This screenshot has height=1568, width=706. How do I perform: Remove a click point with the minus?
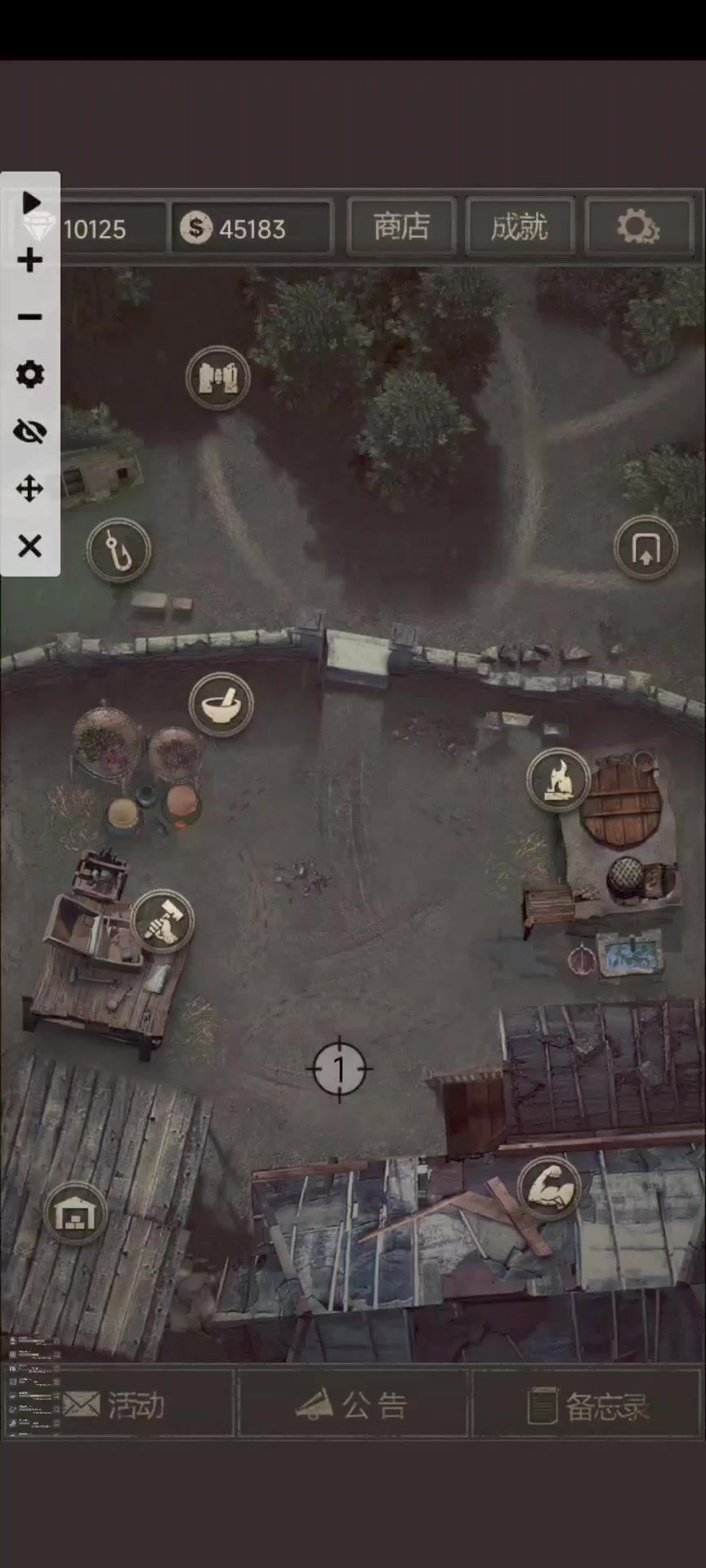(30, 317)
